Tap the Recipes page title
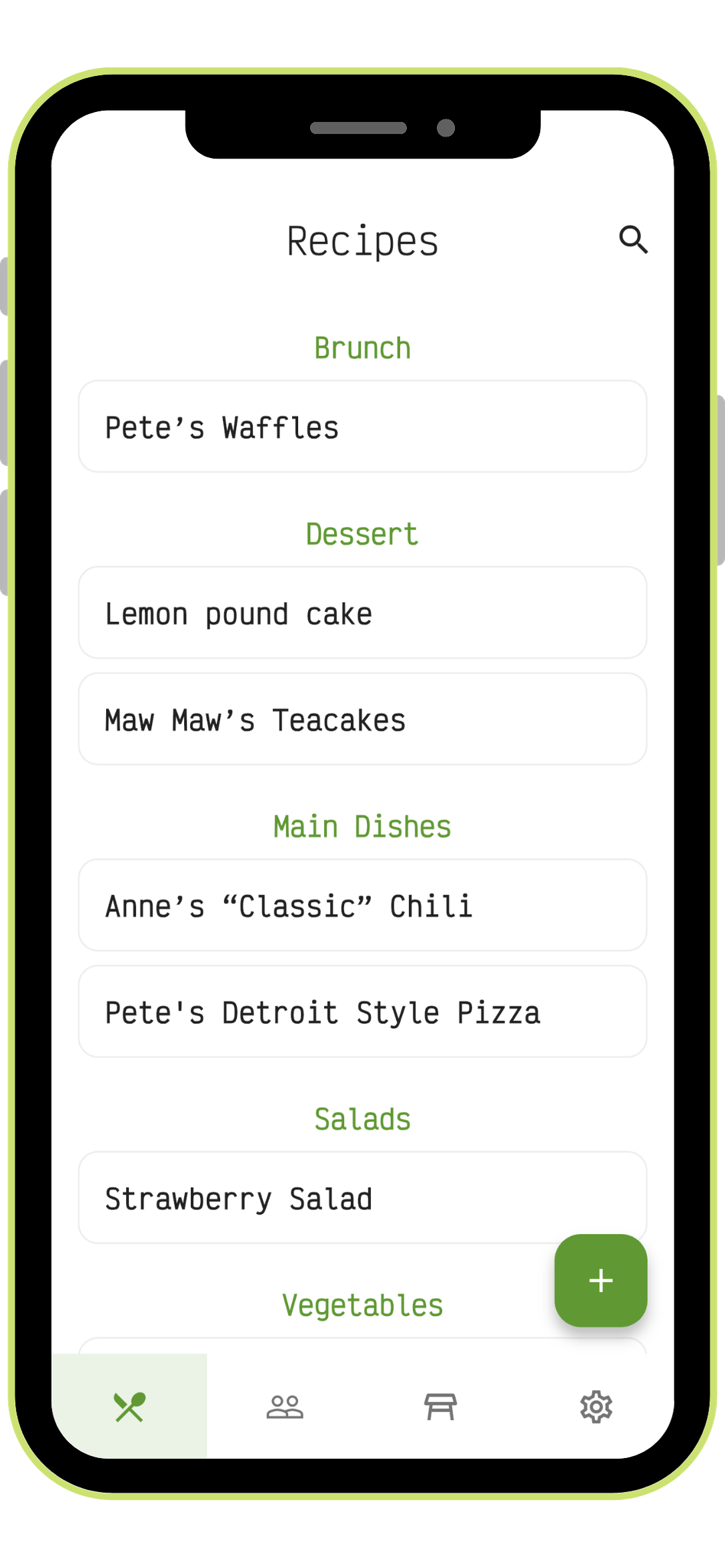 pyautogui.click(x=362, y=241)
